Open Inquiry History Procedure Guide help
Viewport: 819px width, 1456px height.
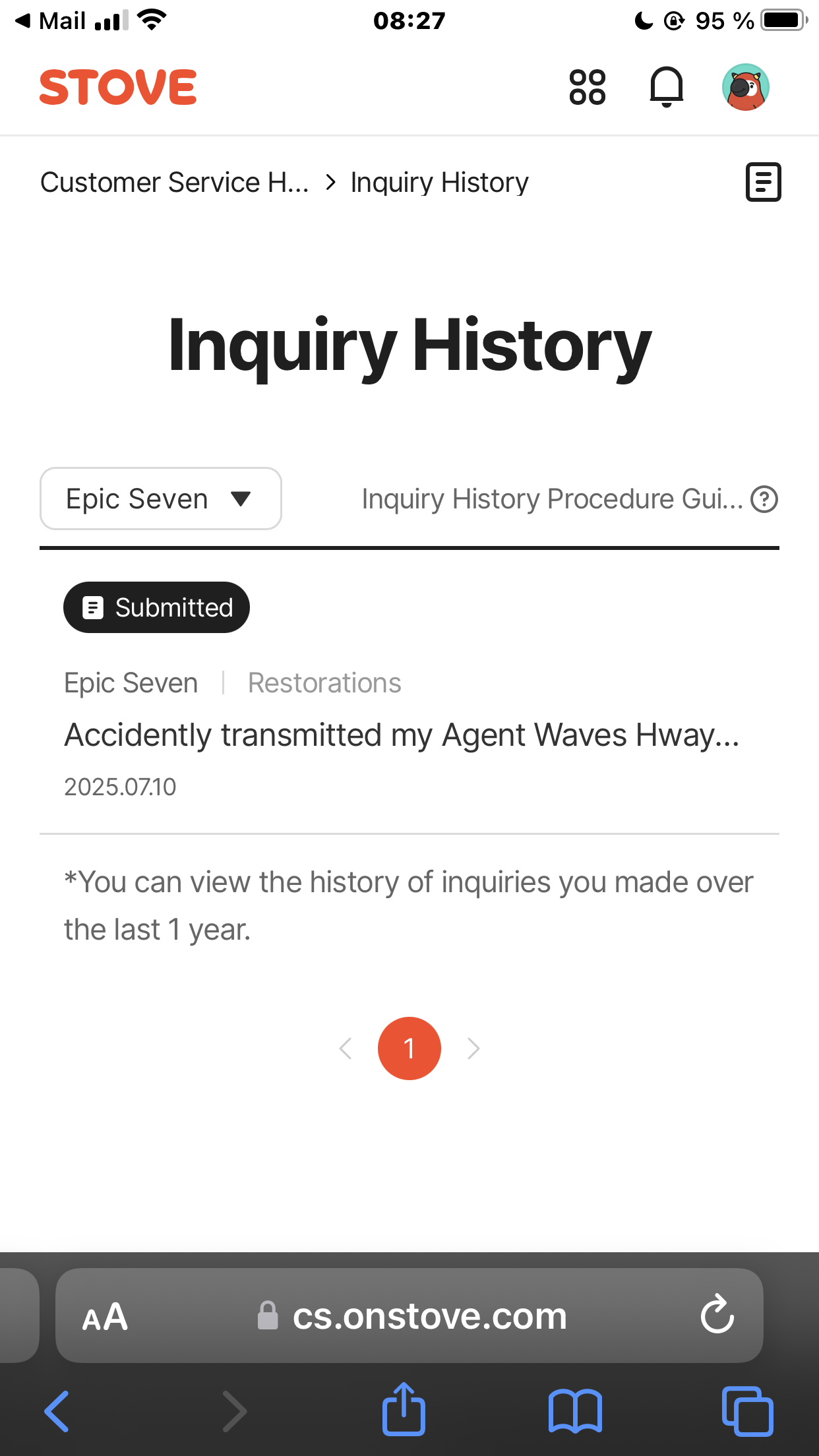(x=570, y=499)
